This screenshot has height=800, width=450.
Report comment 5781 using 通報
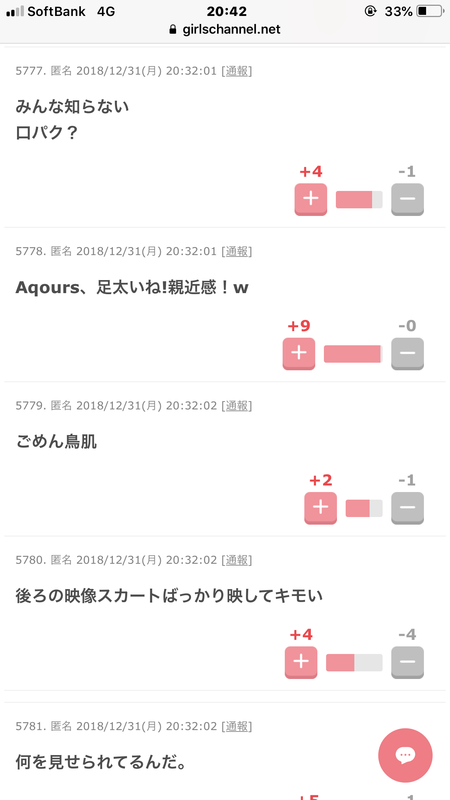(237, 726)
